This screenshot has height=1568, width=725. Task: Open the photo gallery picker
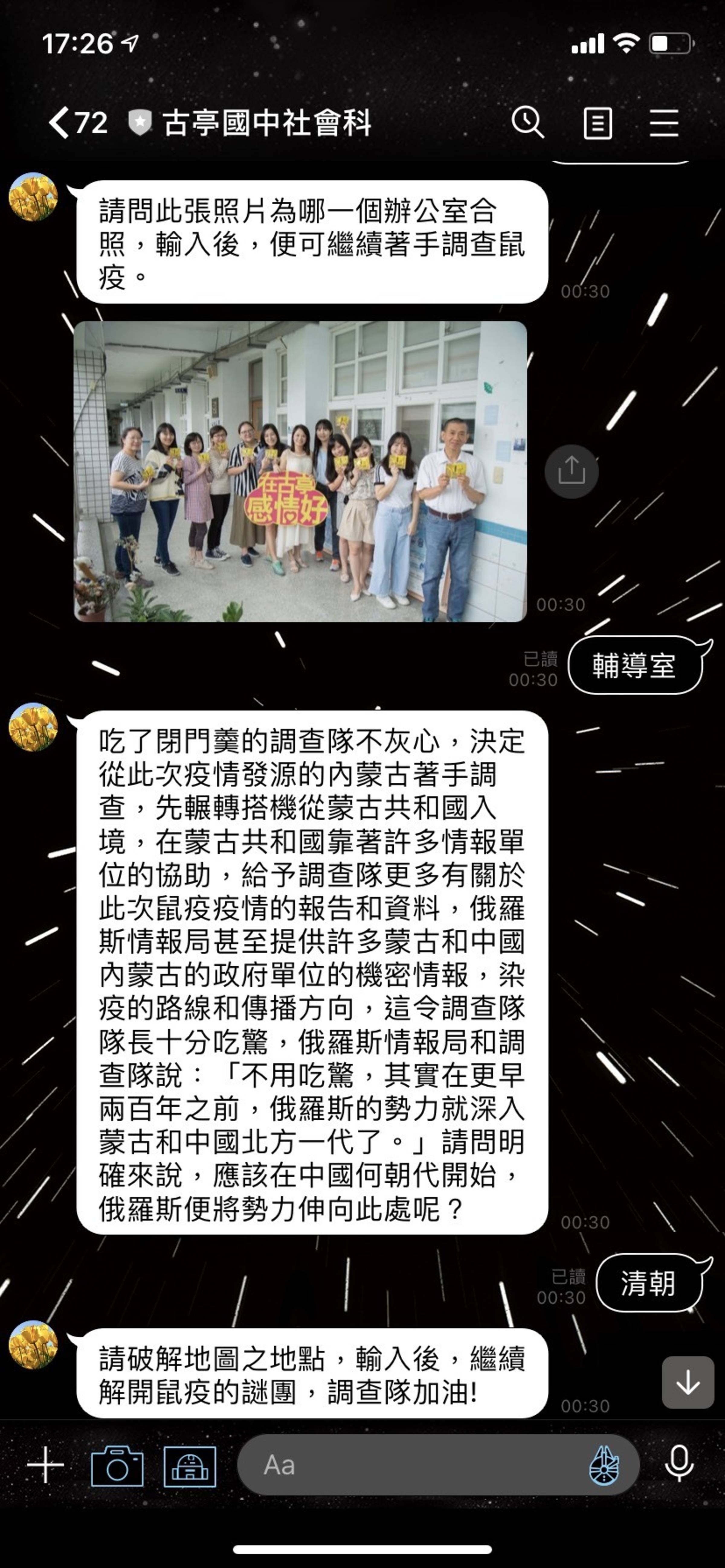click(x=189, y=1466)
